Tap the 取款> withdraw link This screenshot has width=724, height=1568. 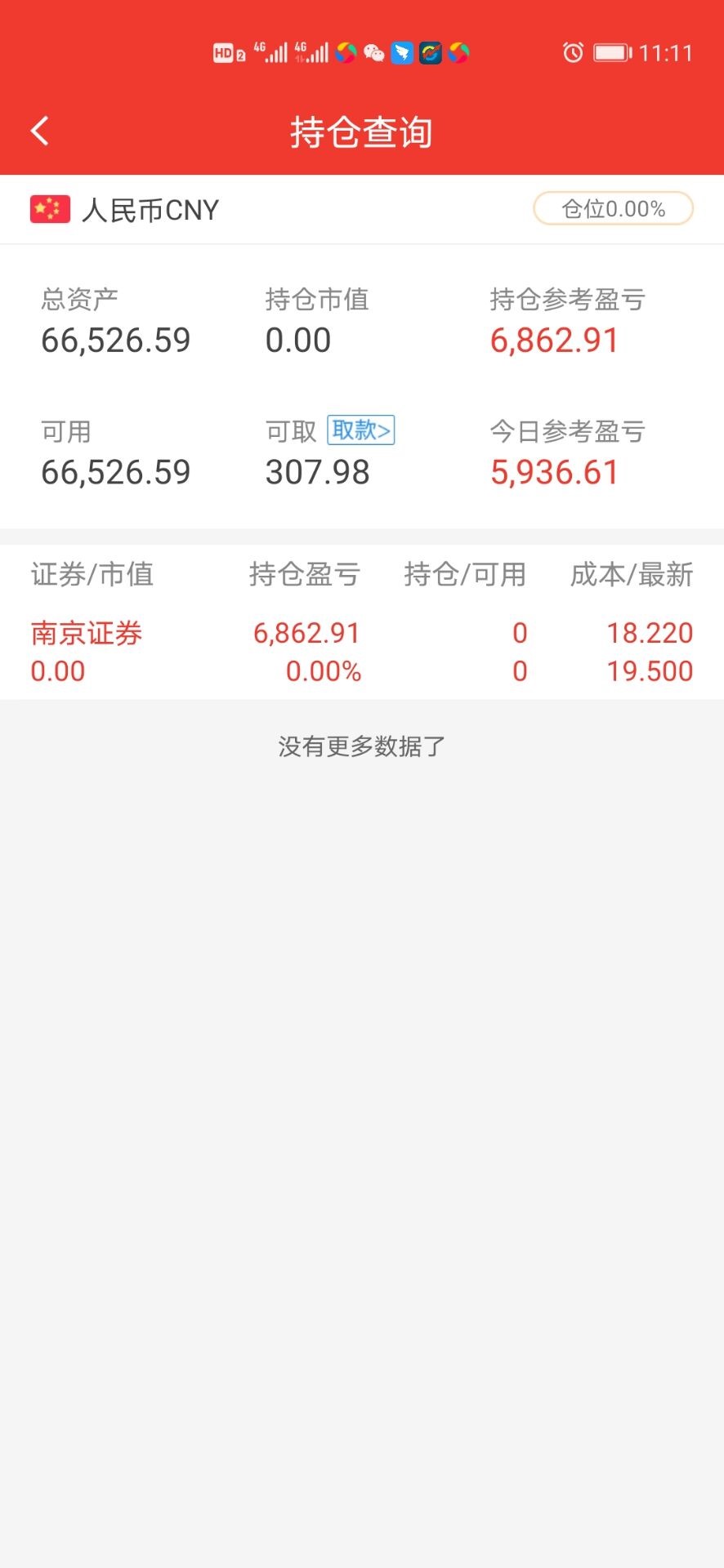click(x=360, y=430)
